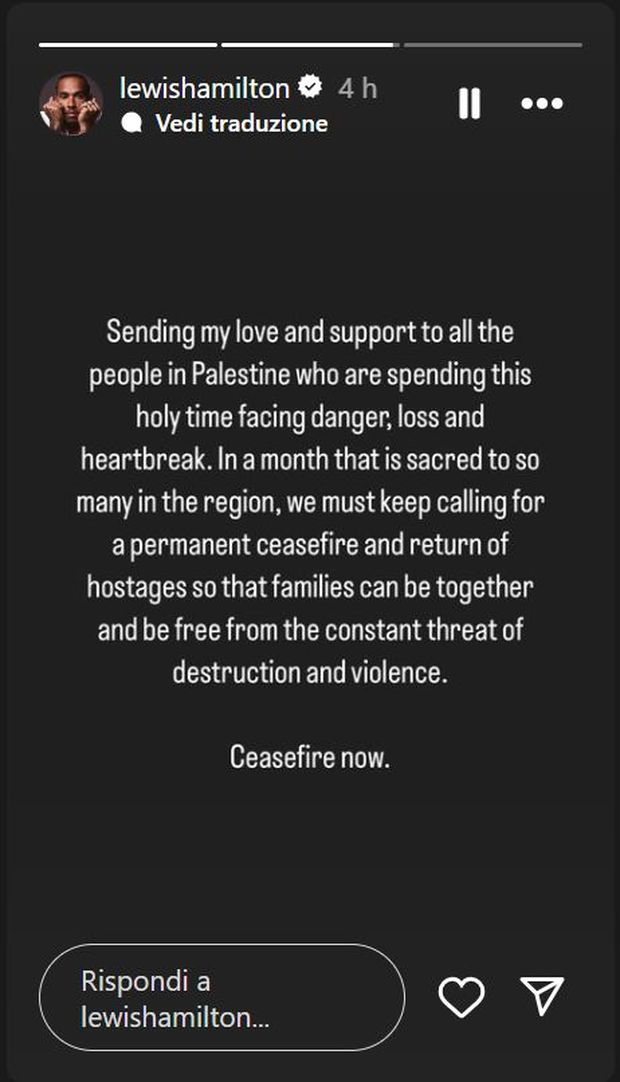The width and height of the screenshot is (620, 1082).
Task: Share the story via paper plane
Action: (543, 996)
